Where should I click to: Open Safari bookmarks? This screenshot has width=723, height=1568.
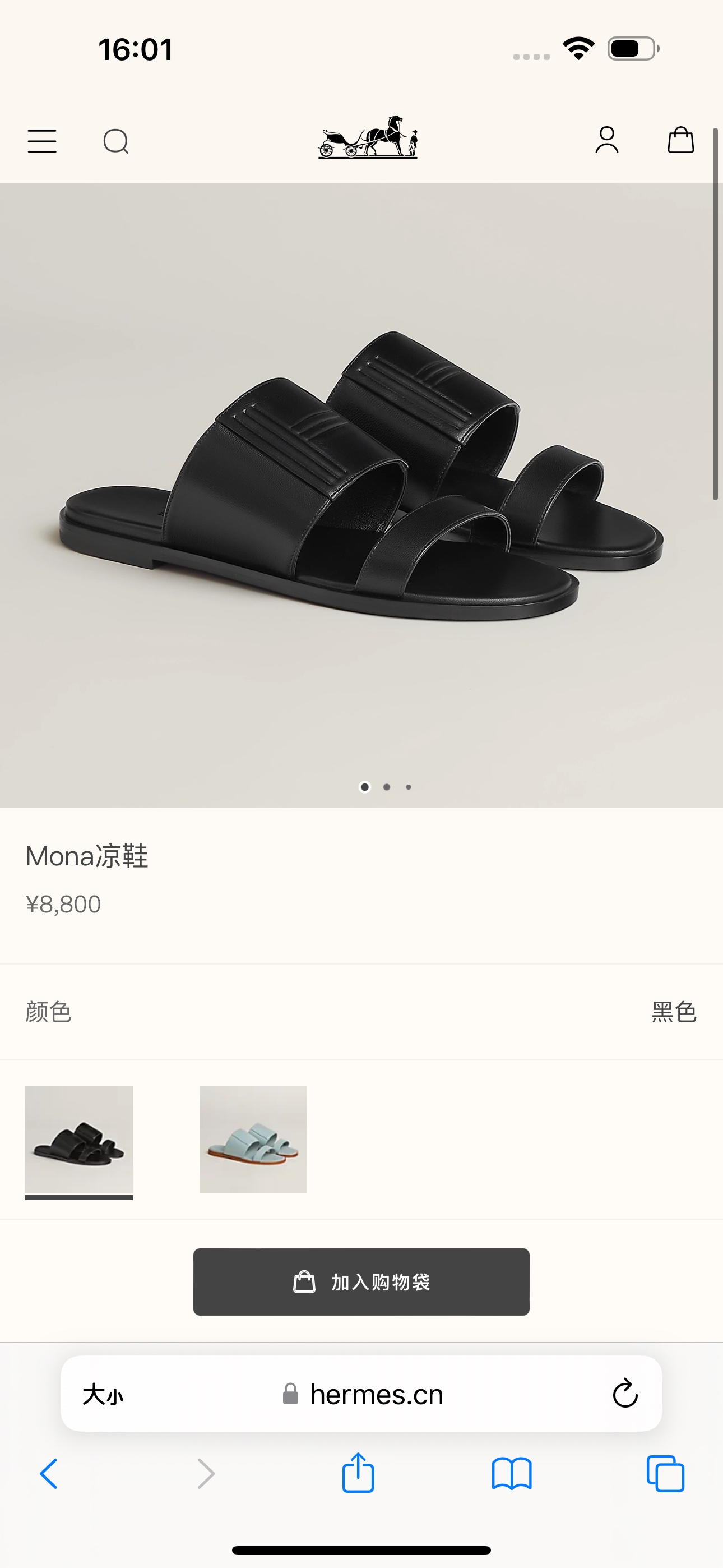(x=511, y=1474)
